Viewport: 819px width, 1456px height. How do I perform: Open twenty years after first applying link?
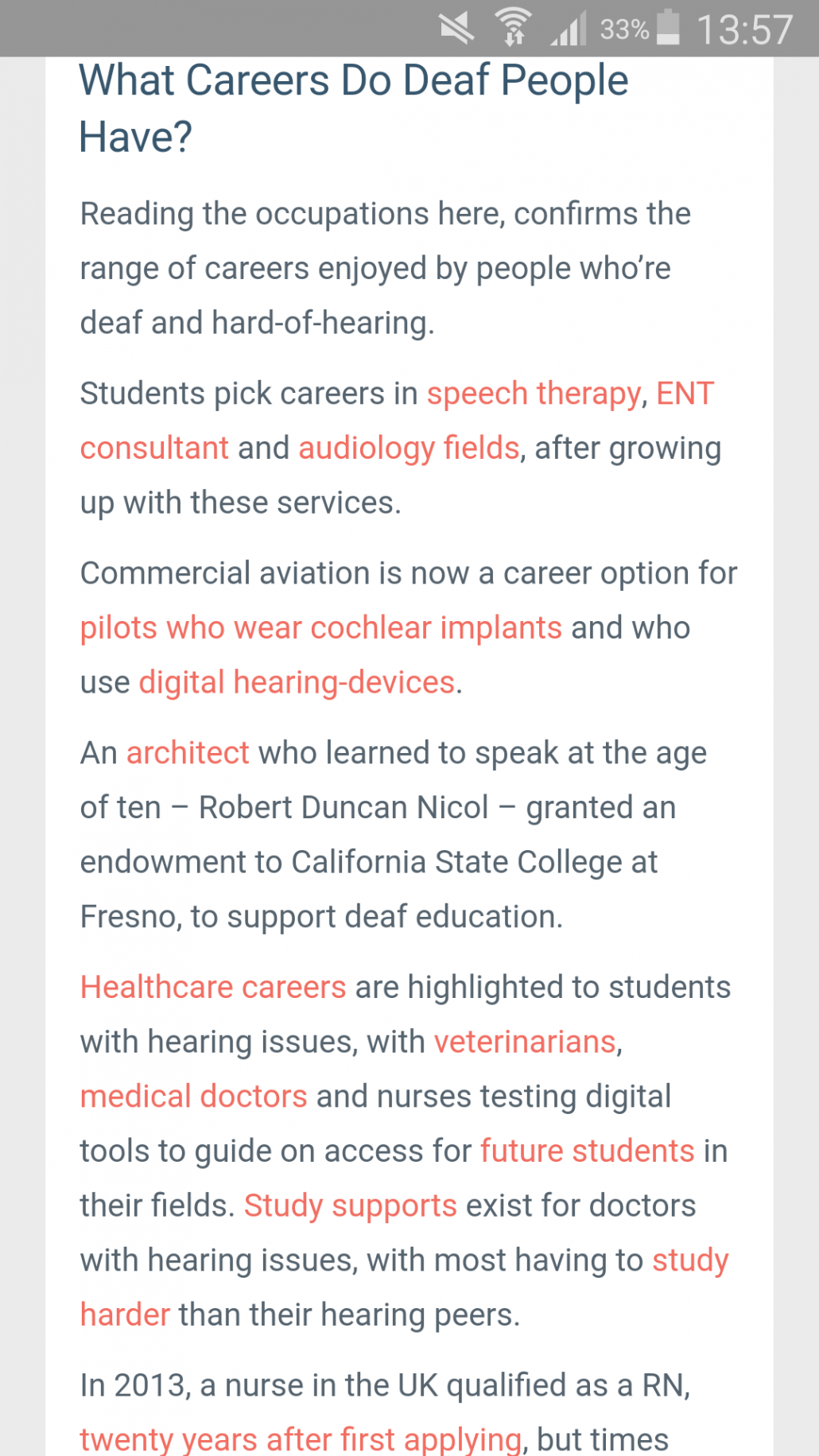[x=301, y=1439]
